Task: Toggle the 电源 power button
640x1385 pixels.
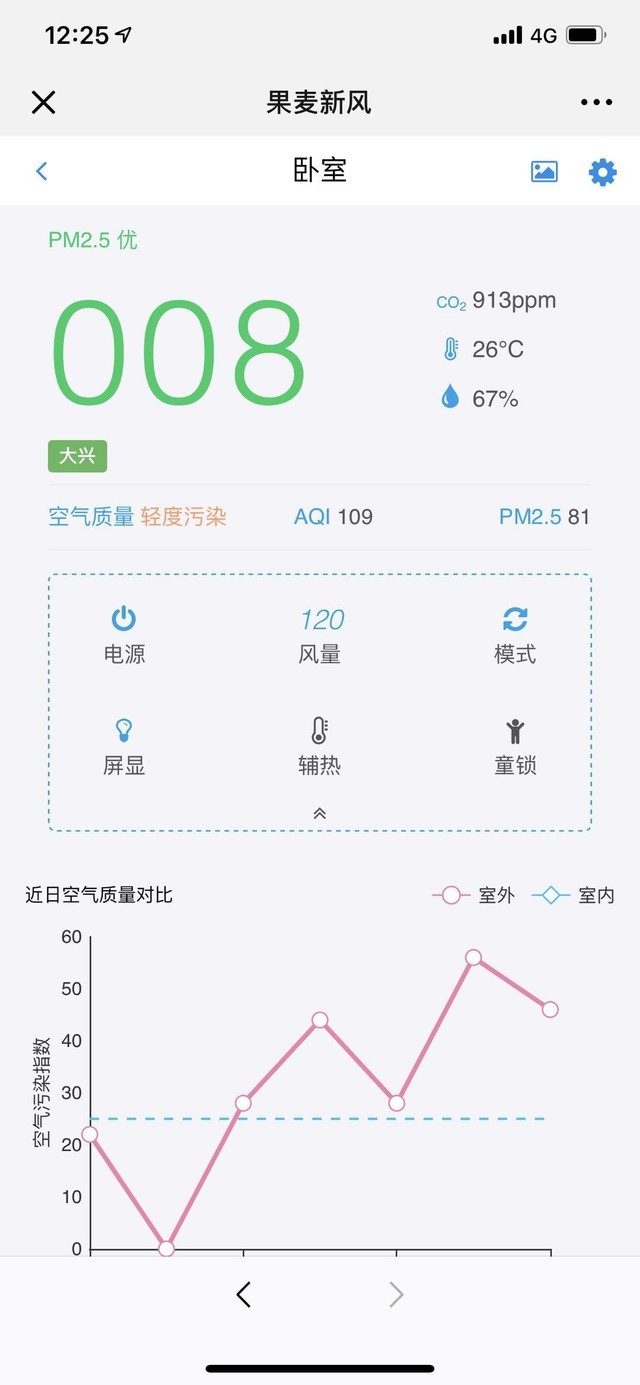Action: [x=124, y=634]
